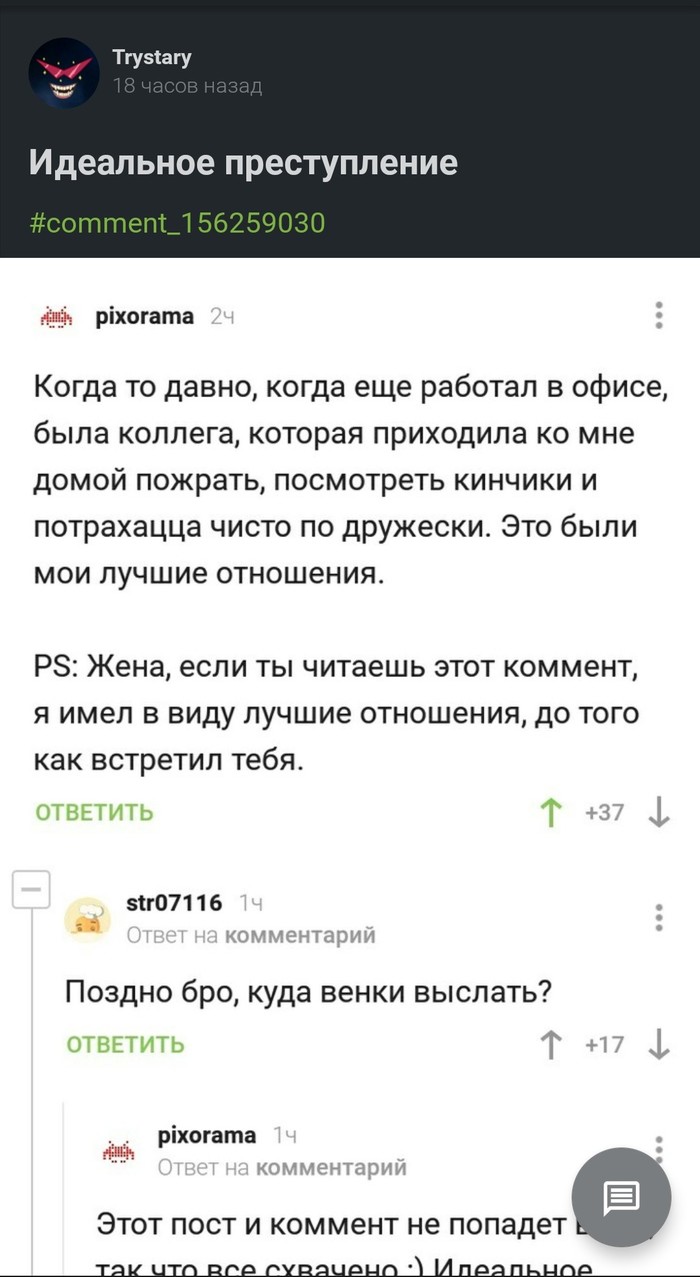Viewport: 700px width, 1277px height.
Task: Tap the floating comments button
Action: click(x=620, y=1196)
